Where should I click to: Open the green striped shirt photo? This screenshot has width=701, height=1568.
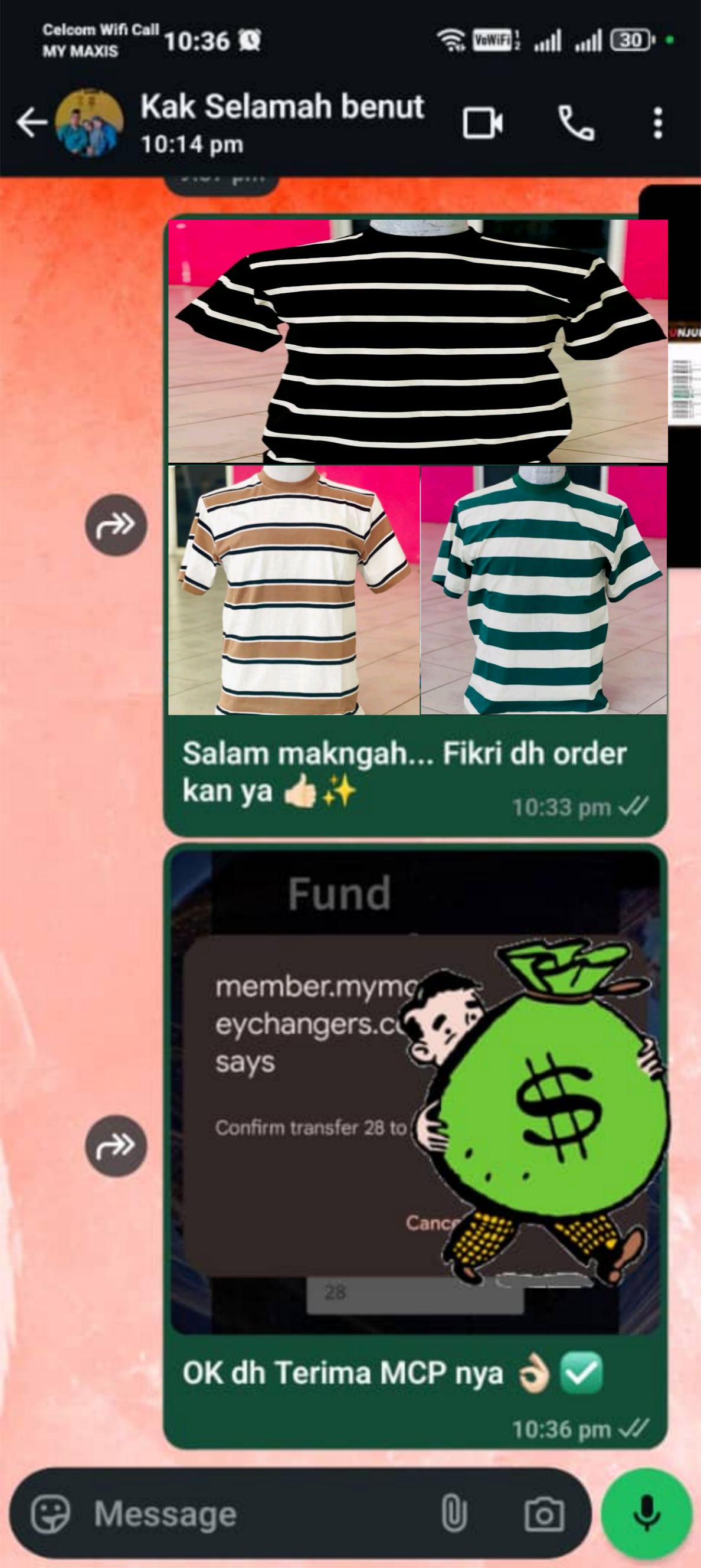coord(543,589)
